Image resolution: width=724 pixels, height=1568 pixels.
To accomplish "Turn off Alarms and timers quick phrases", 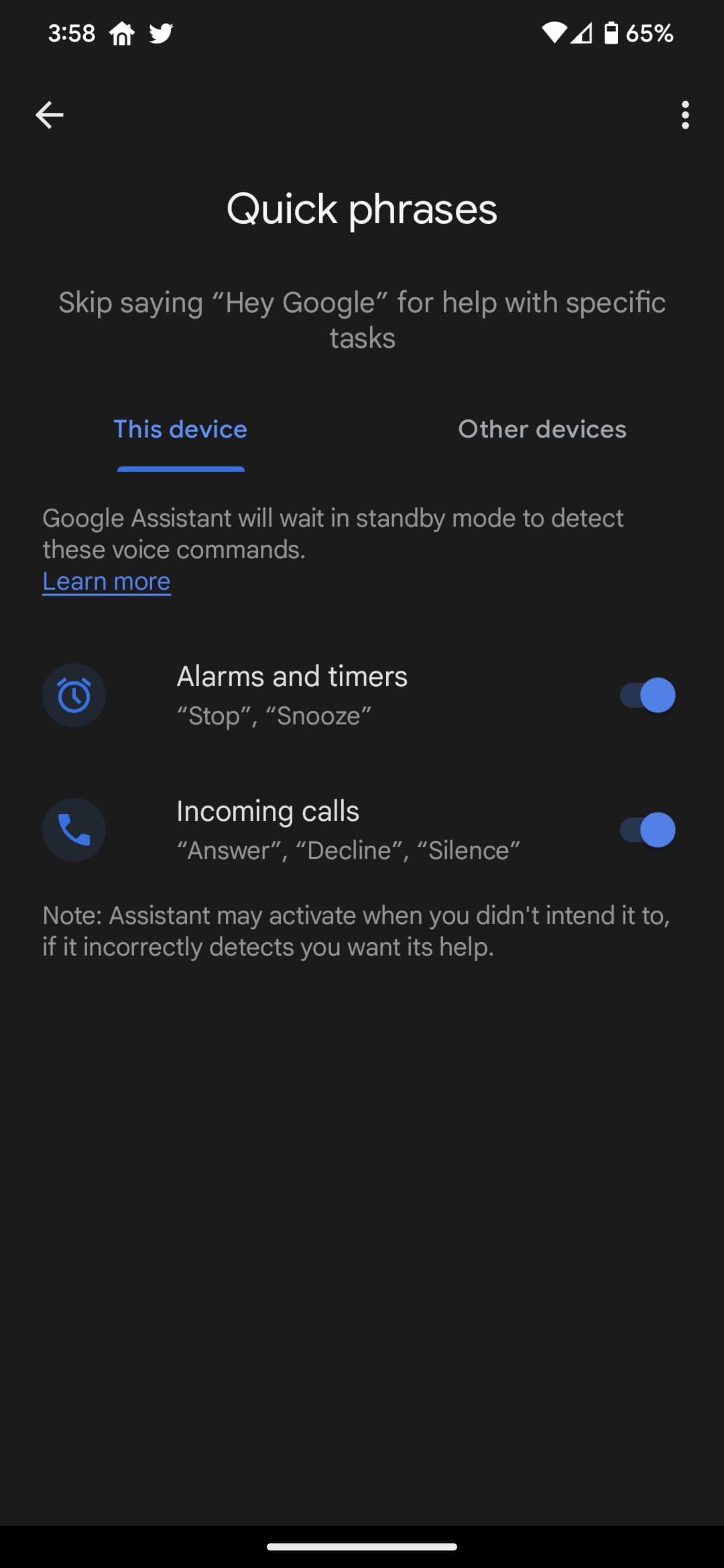I will click(647, 696).
